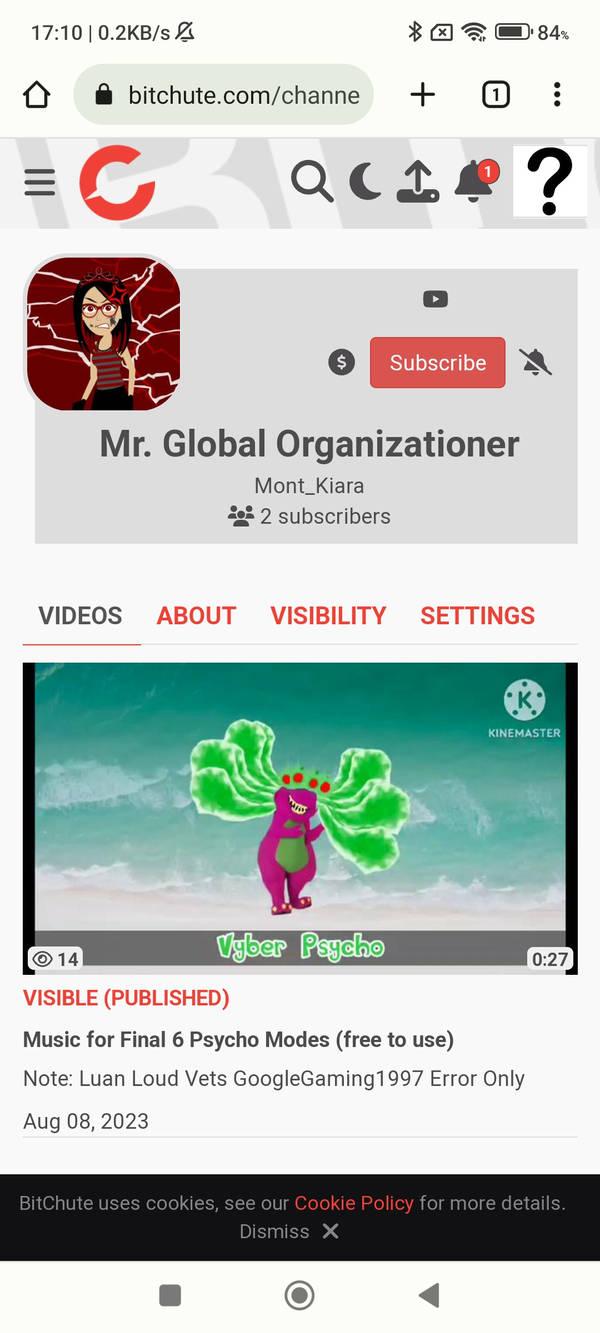Open the channel's YouTube link icon
The width and height of the screenshot is (600, 1333).
pos(435,299)
